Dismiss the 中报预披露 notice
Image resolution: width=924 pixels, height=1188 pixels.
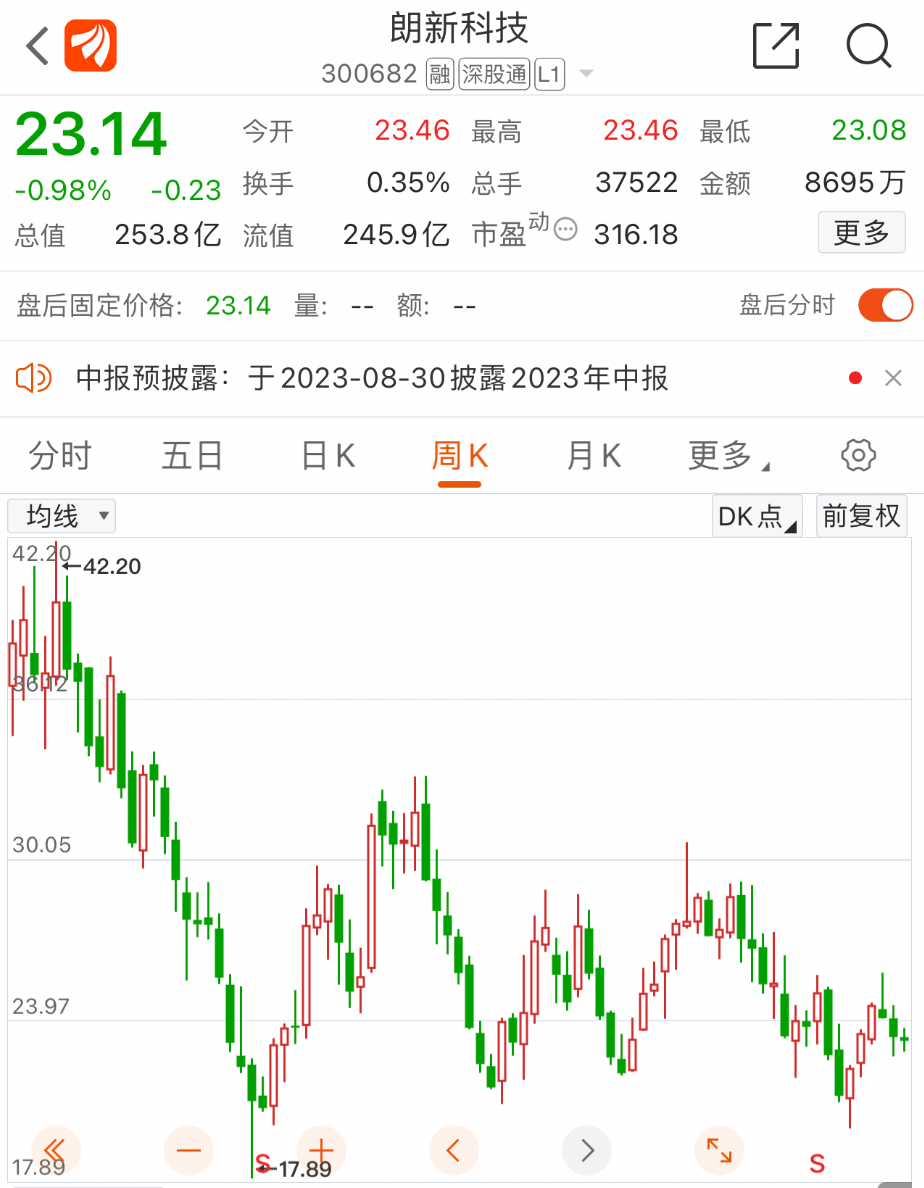click(893, 378)
